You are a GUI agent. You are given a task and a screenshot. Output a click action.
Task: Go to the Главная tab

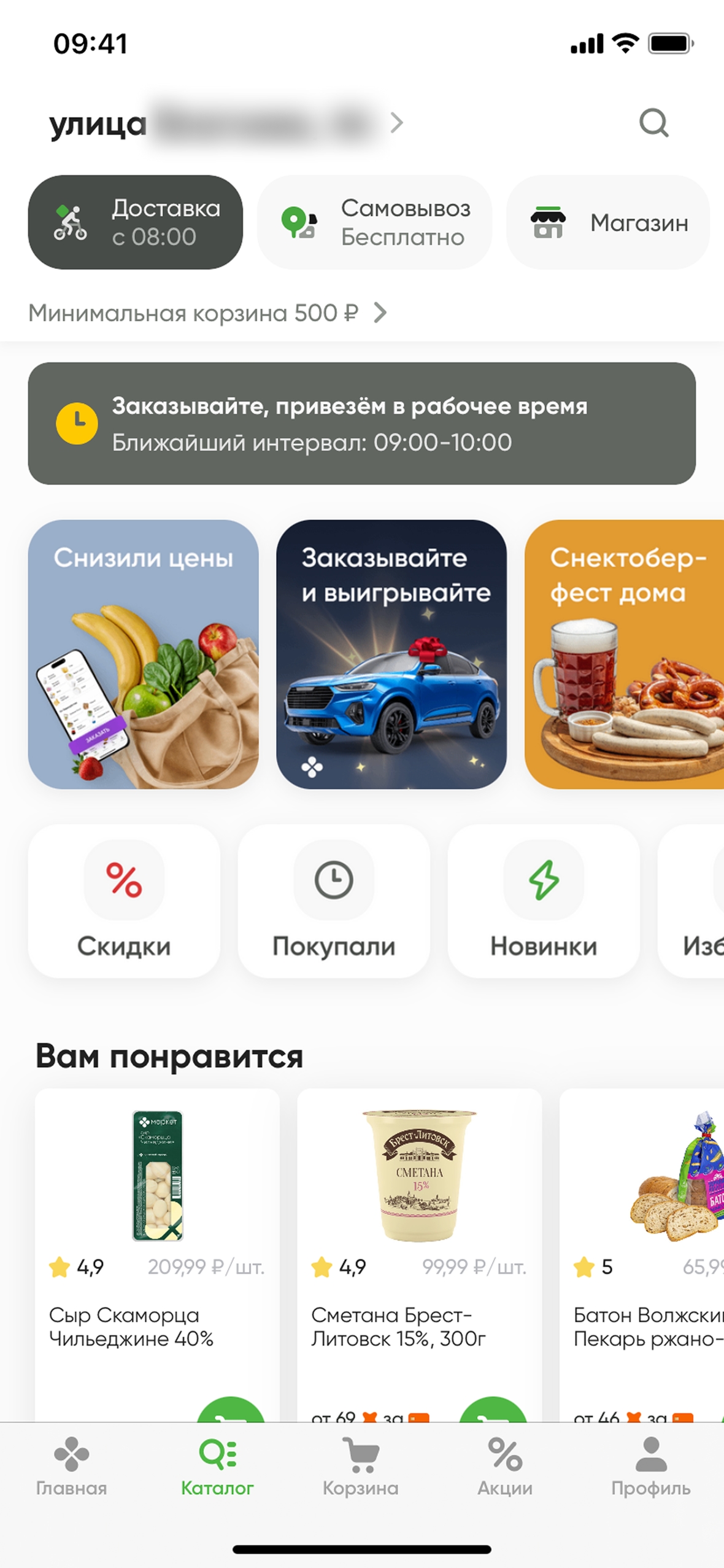tap(71, 1467)
